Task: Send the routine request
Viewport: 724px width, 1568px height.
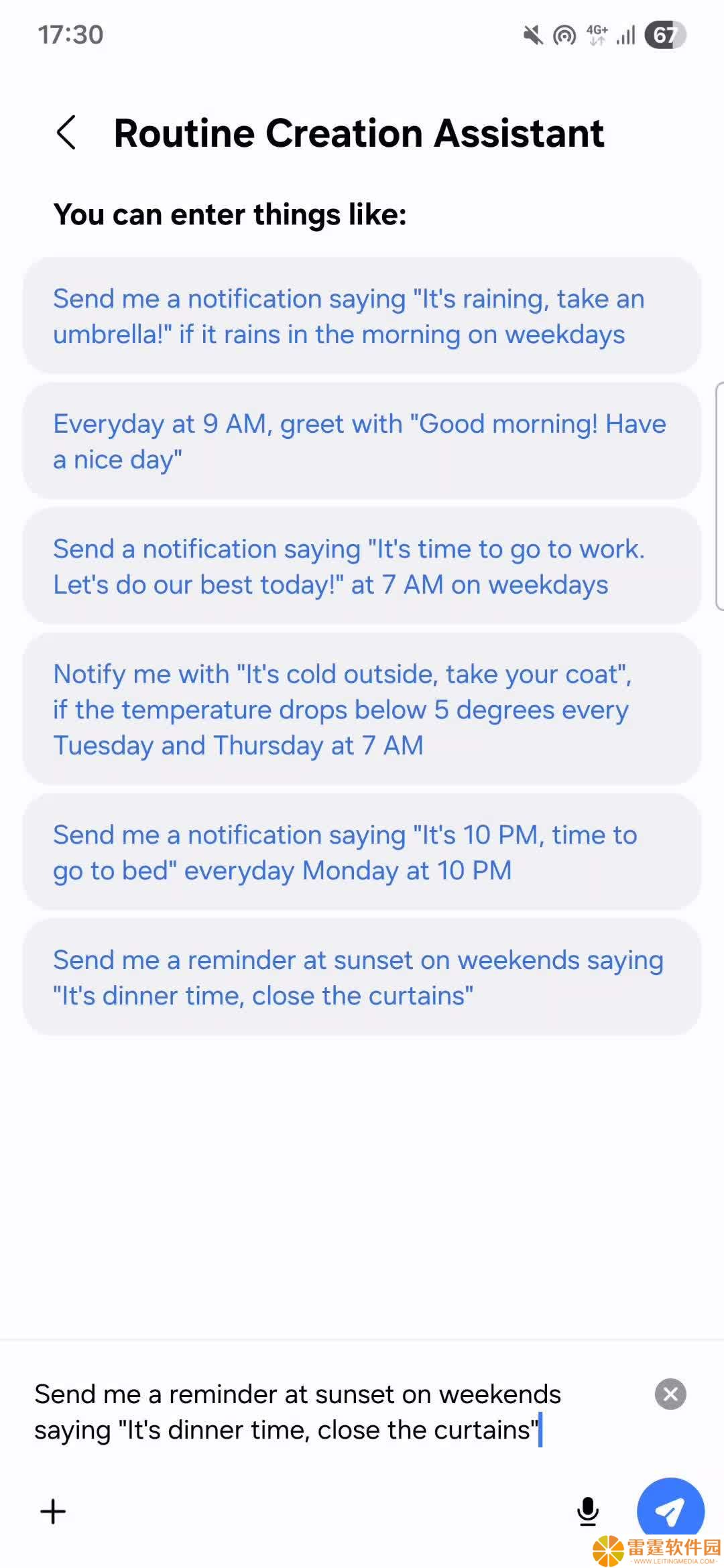Action: point(670,1510)
